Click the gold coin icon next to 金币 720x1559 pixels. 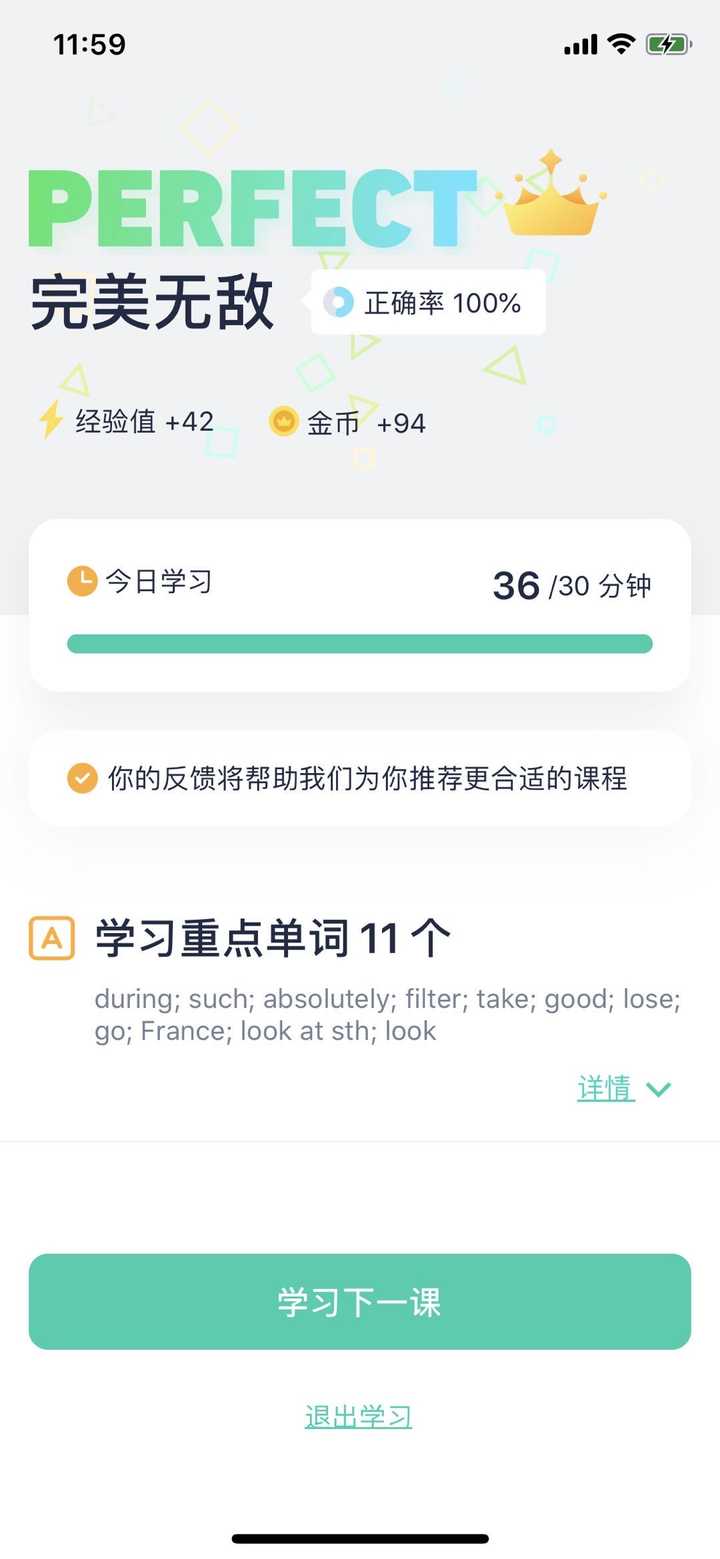click(x=284, y=422)
